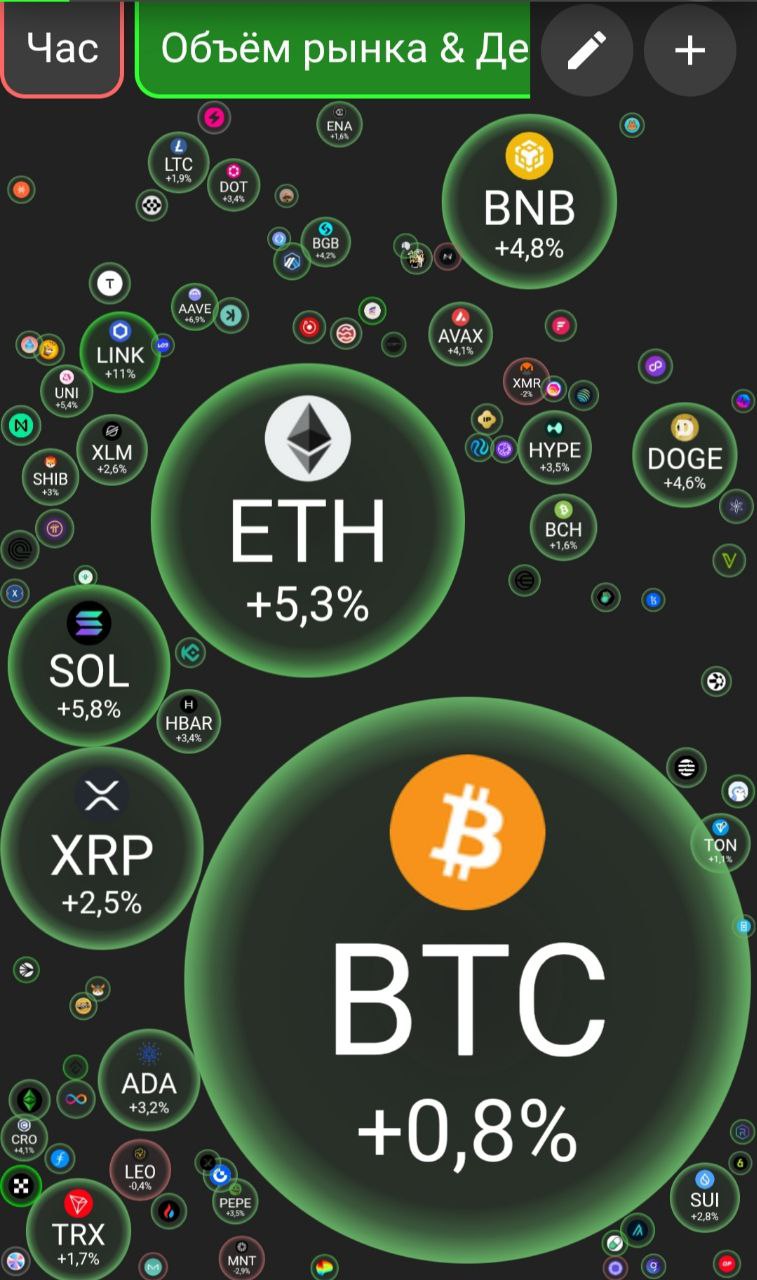Tap the XRP bubble
757x1280 pixels.
coord(101,848)
